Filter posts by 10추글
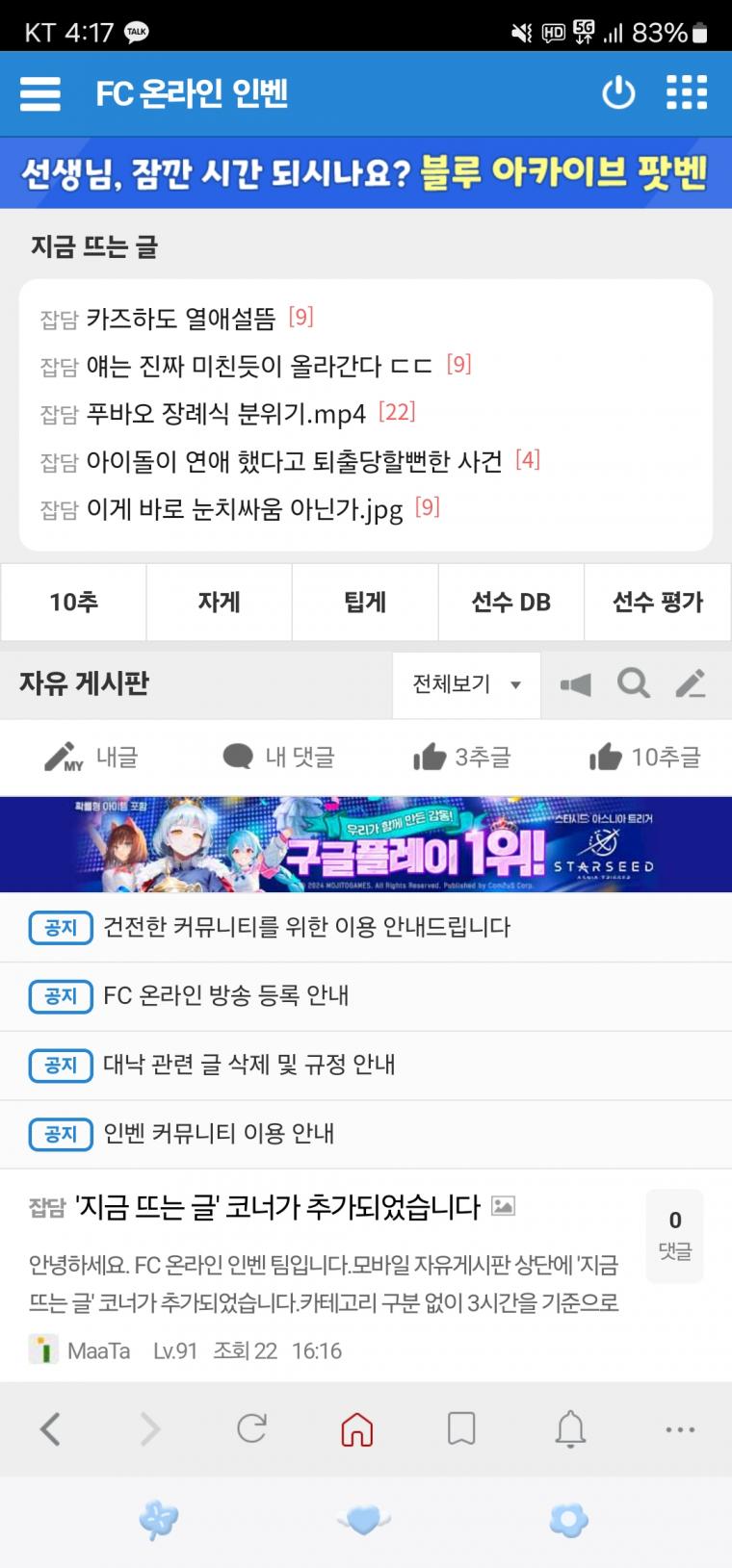Viewport: 732px width, 1568px height. [x=644, y=758]
